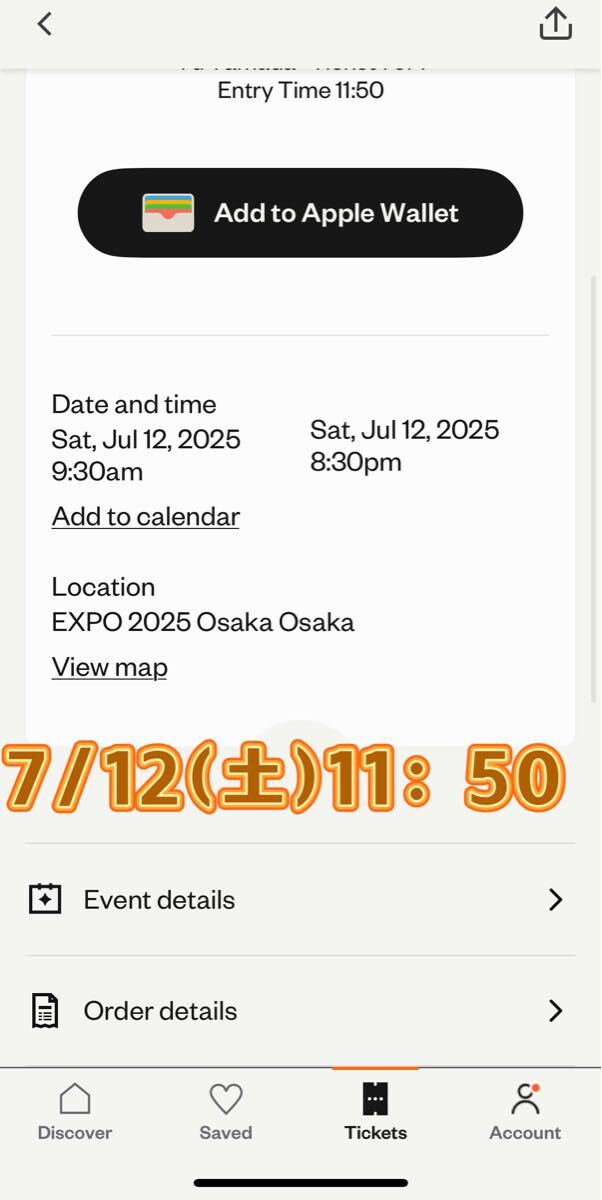
Task: Select the Tickets tab
Action: pos(376,1111)
